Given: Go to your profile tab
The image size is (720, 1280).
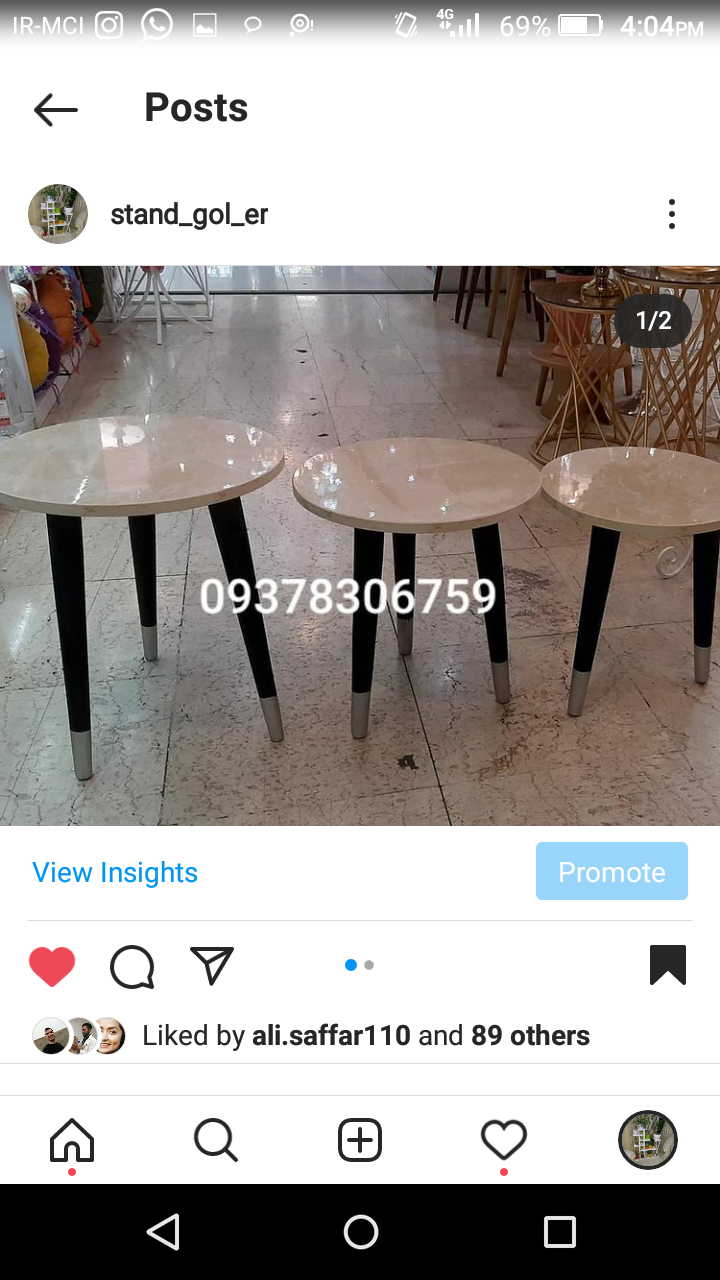Looking at the screenshot, I should pos(648,1140).
